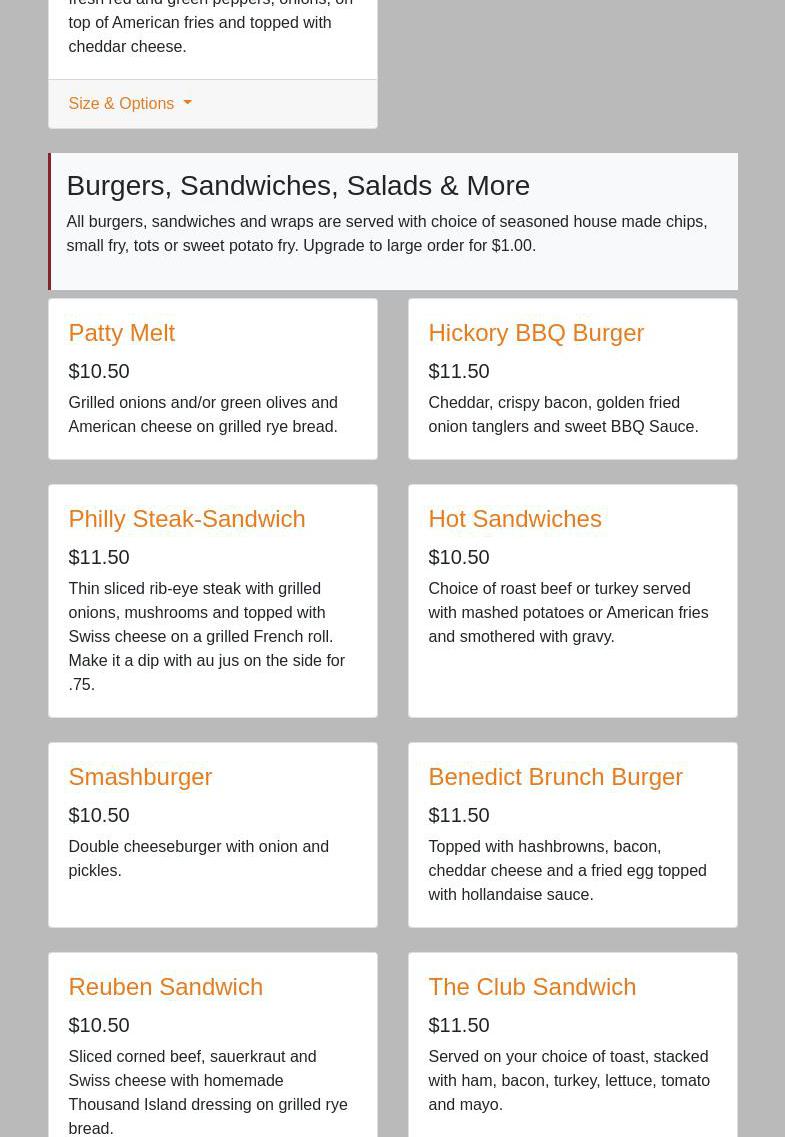
Task: Select The Club Sandwich title
Action: (x=531, y=987)
